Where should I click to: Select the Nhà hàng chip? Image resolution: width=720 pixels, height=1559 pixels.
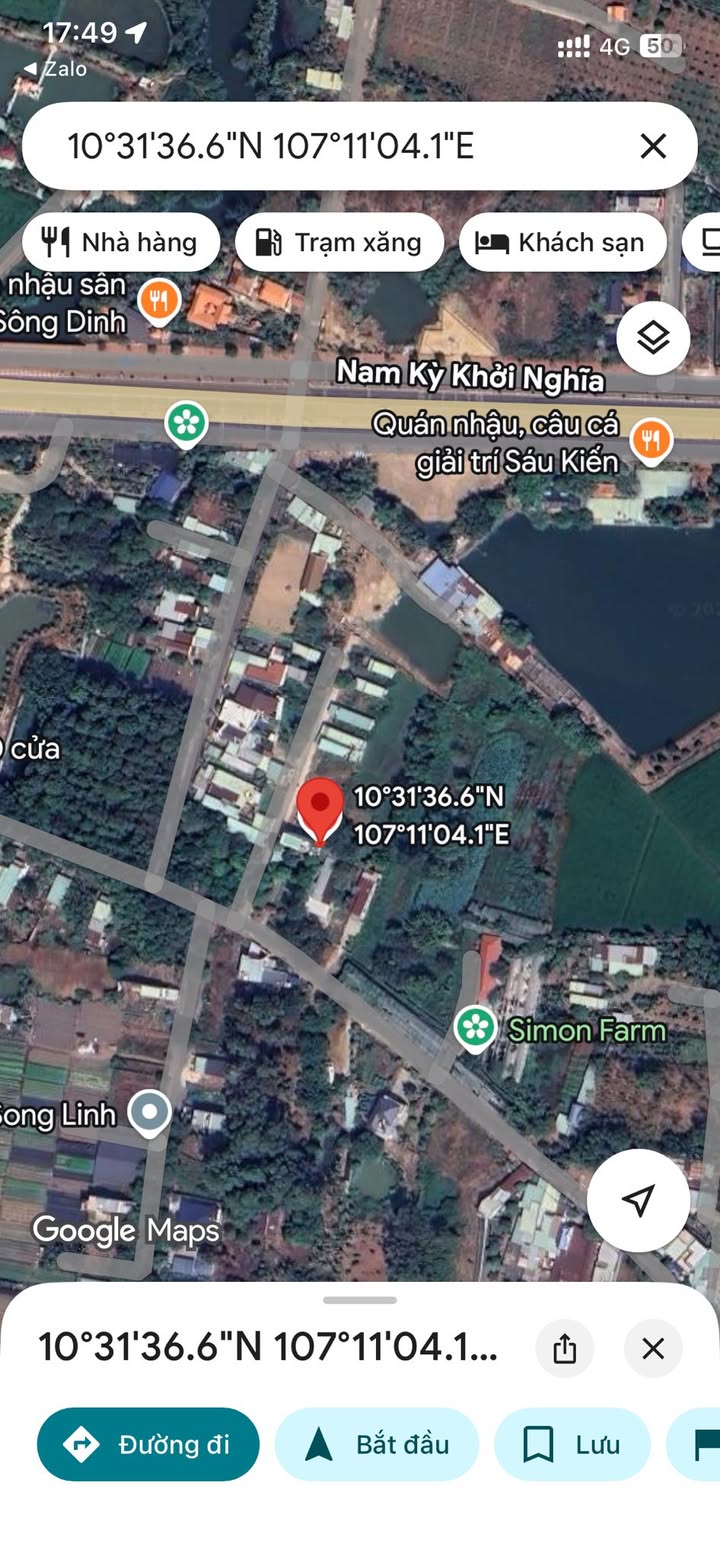[119, 242]
